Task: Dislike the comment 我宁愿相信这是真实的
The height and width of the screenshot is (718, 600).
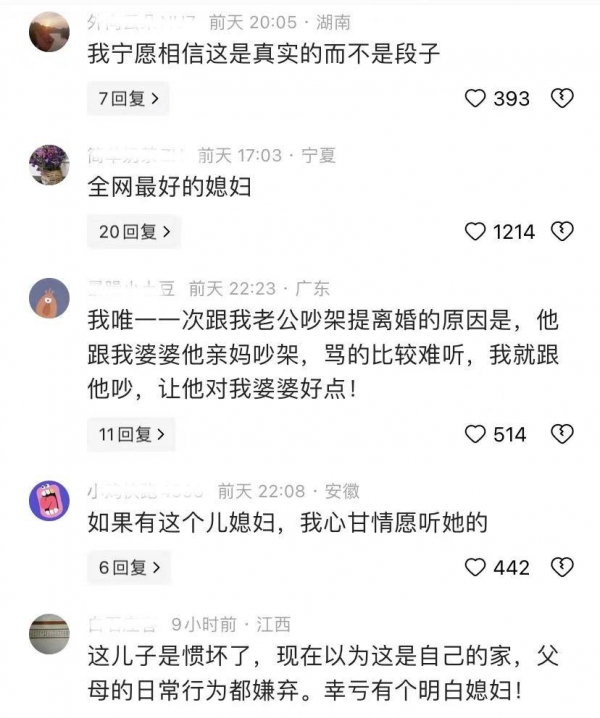Action: click(563, 99)
